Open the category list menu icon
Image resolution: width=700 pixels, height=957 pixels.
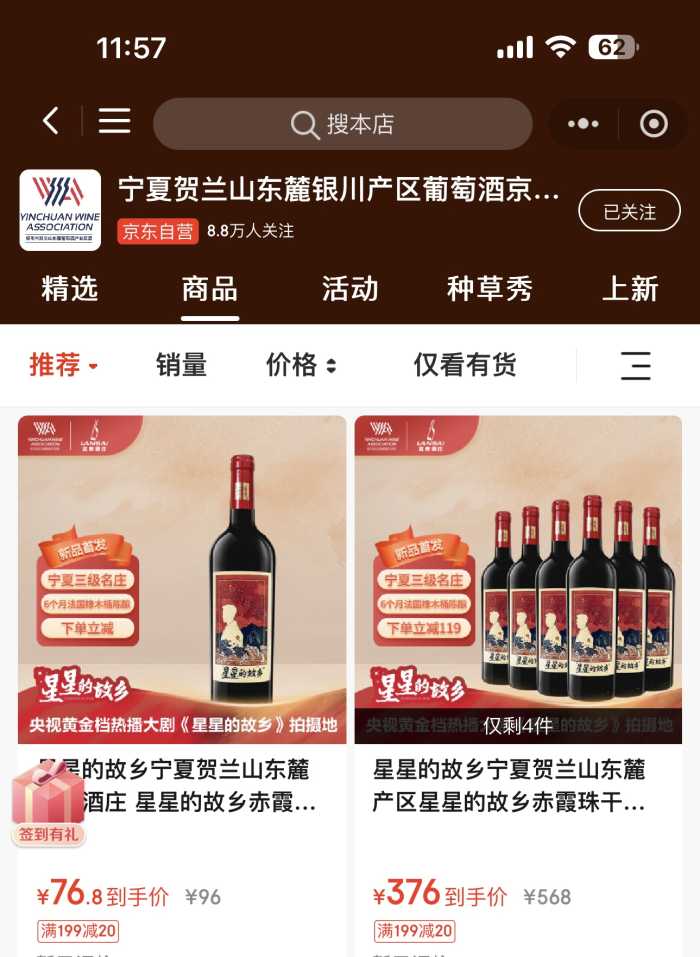point(114,122)
